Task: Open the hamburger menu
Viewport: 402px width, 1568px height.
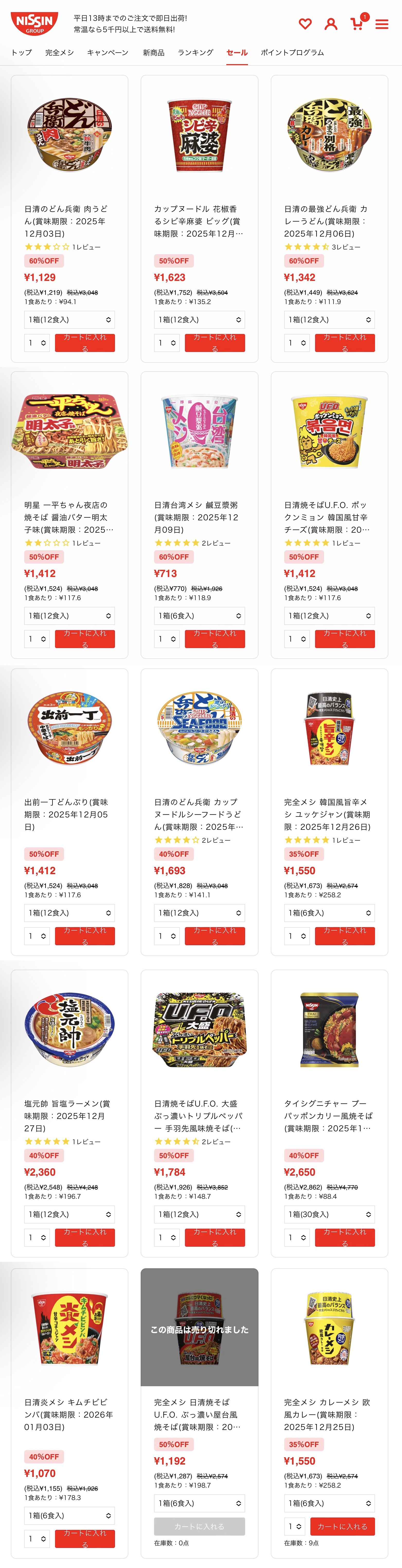Action: (x=382, y=24)
